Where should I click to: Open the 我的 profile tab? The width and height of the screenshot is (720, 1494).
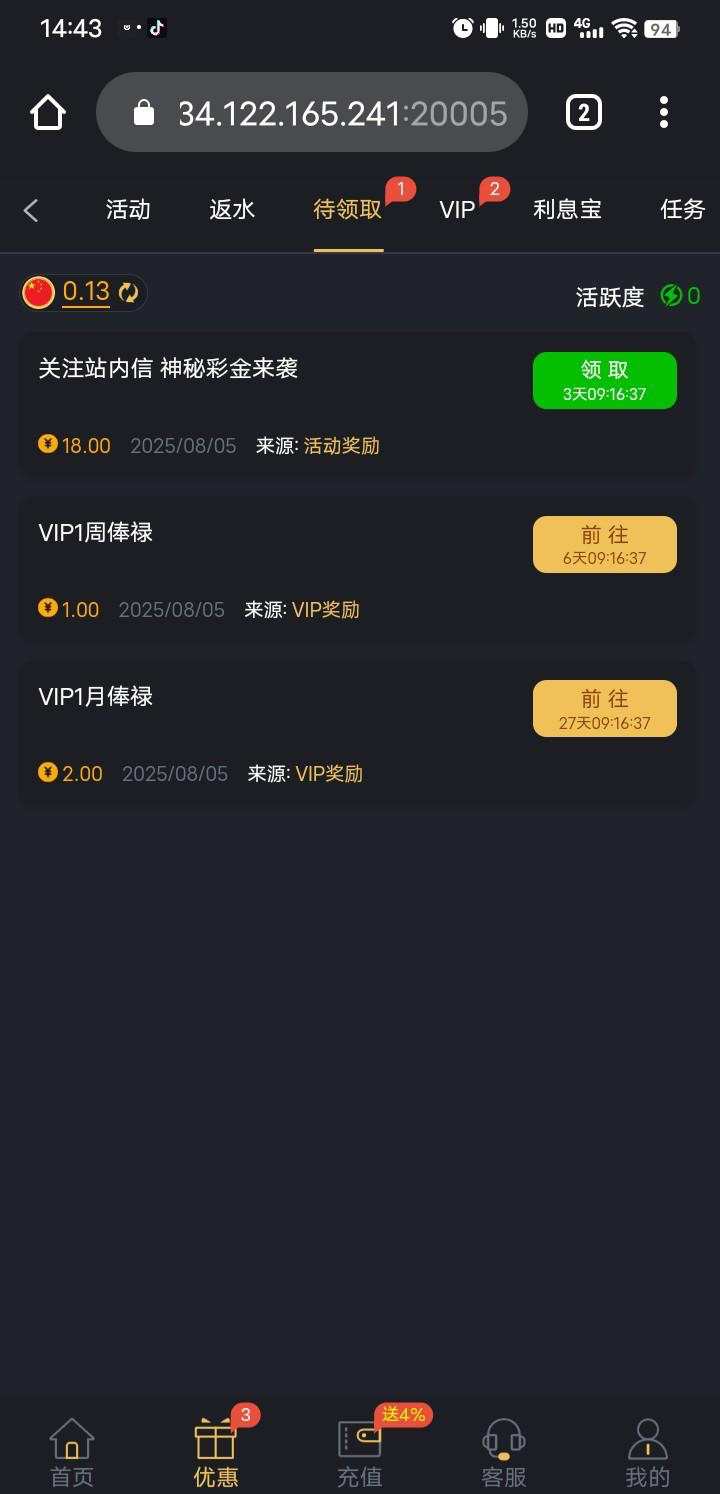647,1452
